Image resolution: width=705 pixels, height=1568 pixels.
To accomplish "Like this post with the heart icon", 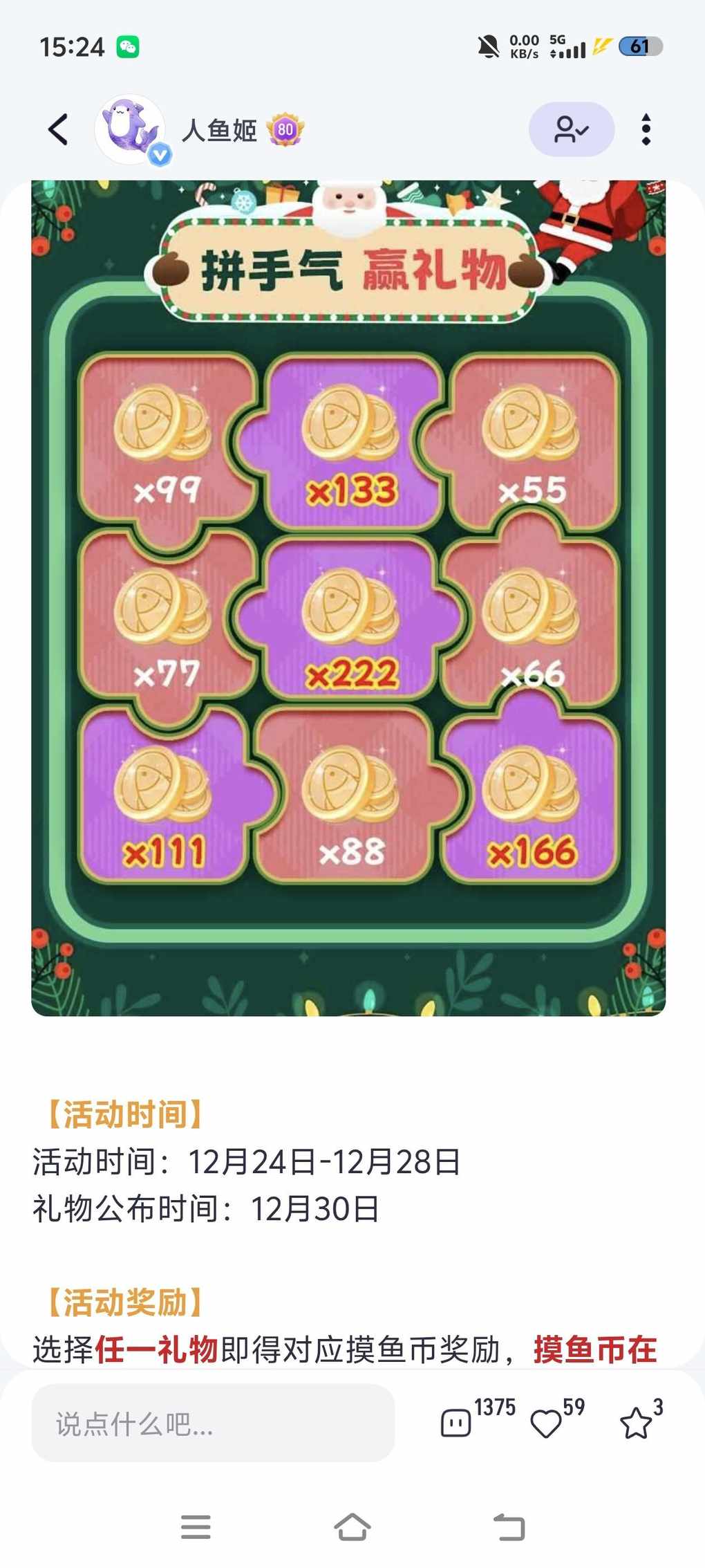I will [546, 1423].
